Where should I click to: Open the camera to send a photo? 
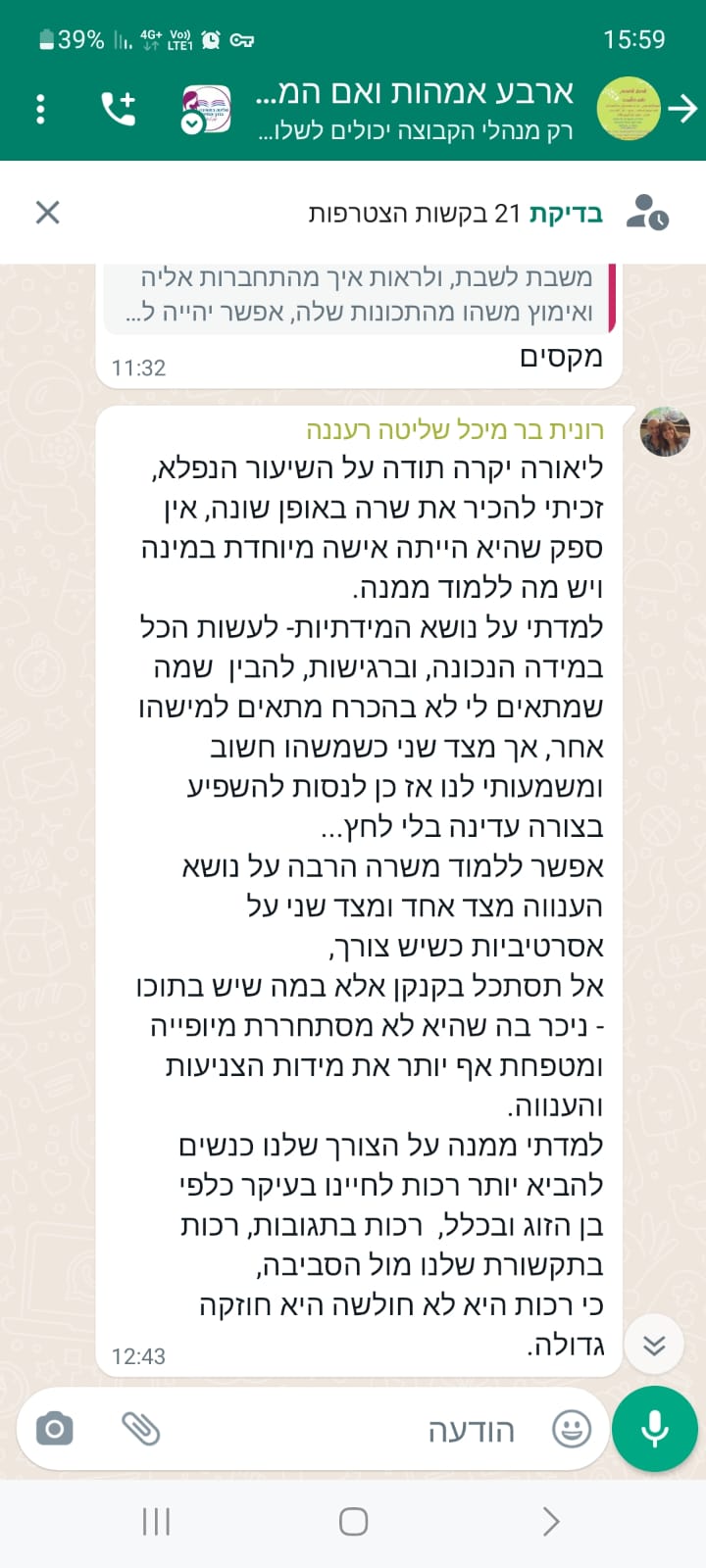click(x=55, y=1430)
